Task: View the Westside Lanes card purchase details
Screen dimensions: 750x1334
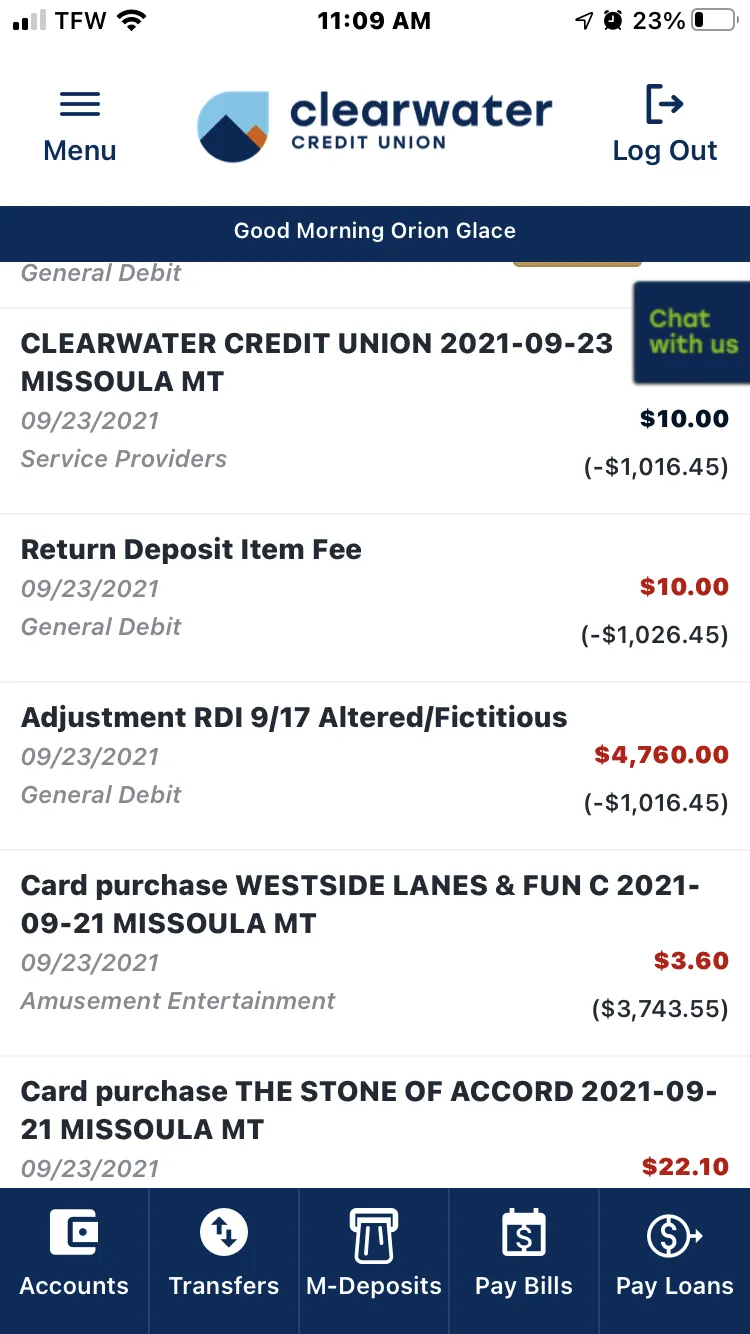Action: (375, 953)
